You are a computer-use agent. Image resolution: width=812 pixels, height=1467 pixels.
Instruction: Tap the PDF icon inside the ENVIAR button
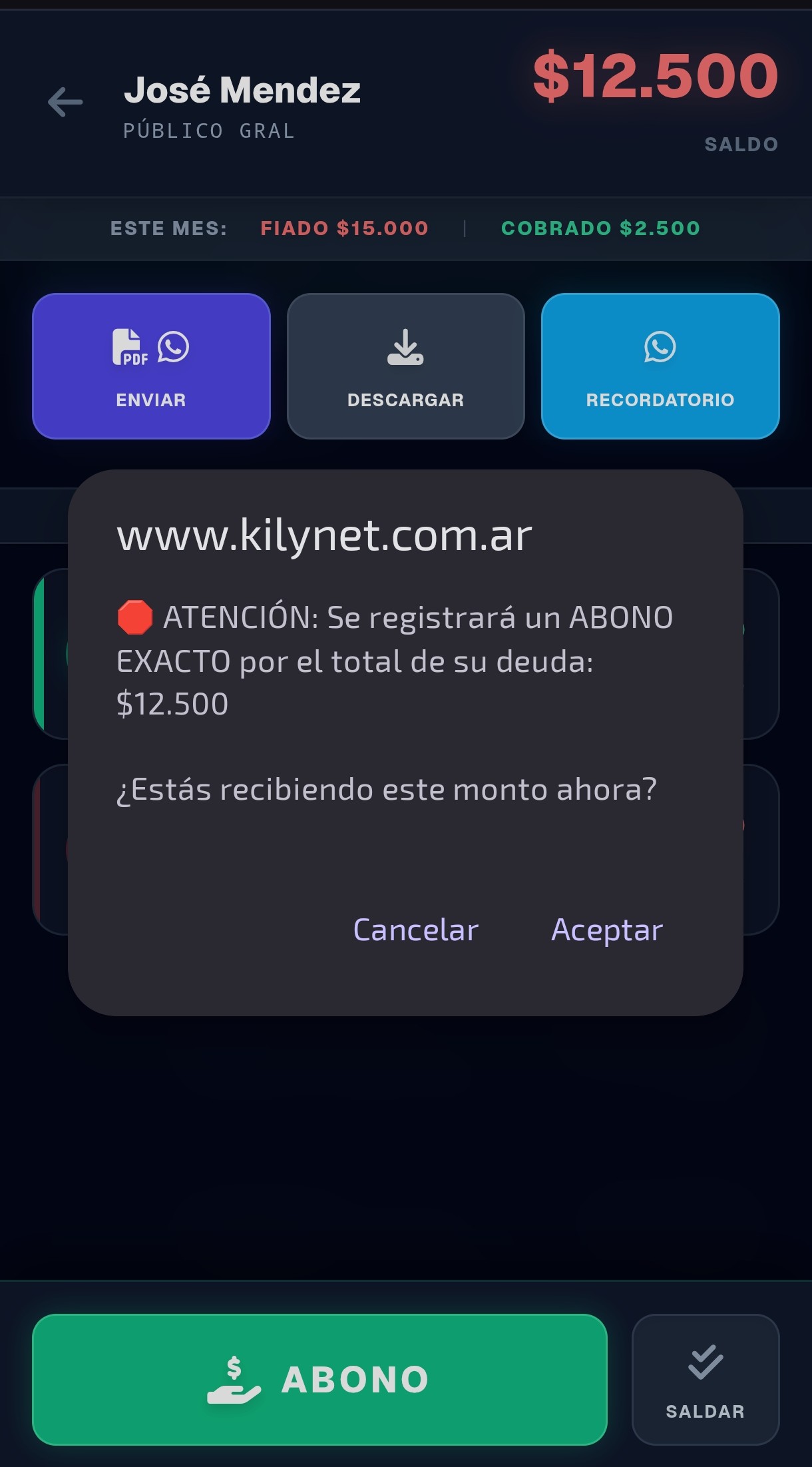(129, 347)
